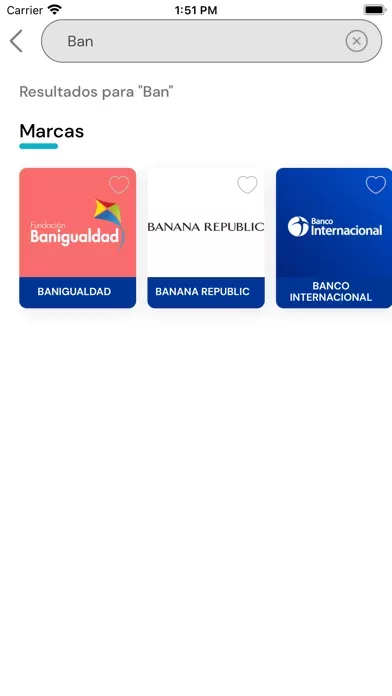Image resolution: width=392 pixels, height=696 pixels.
Task: Favorite Banana Republic with the heart icon
Action: point(247,185)
